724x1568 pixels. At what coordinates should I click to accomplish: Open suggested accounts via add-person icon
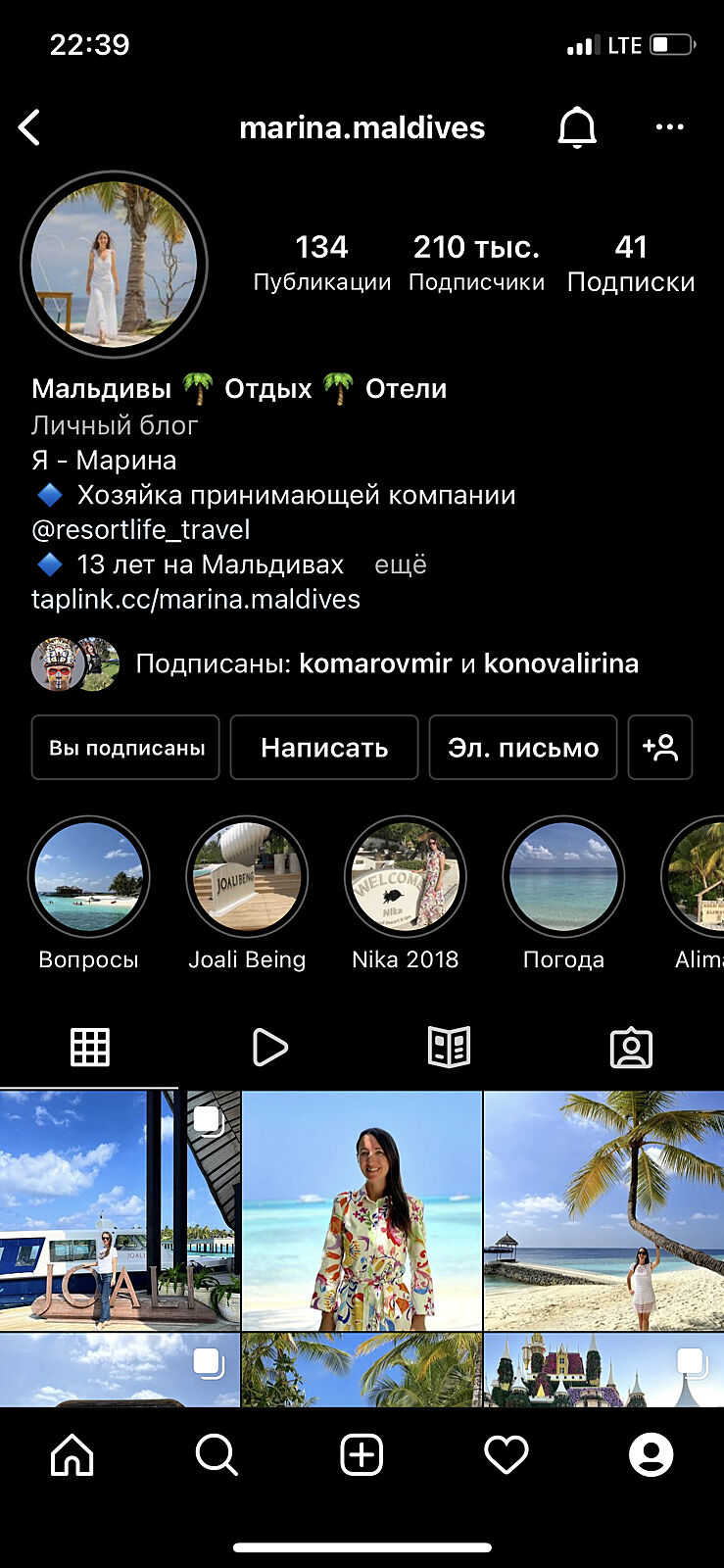click(x=660, y=748)
